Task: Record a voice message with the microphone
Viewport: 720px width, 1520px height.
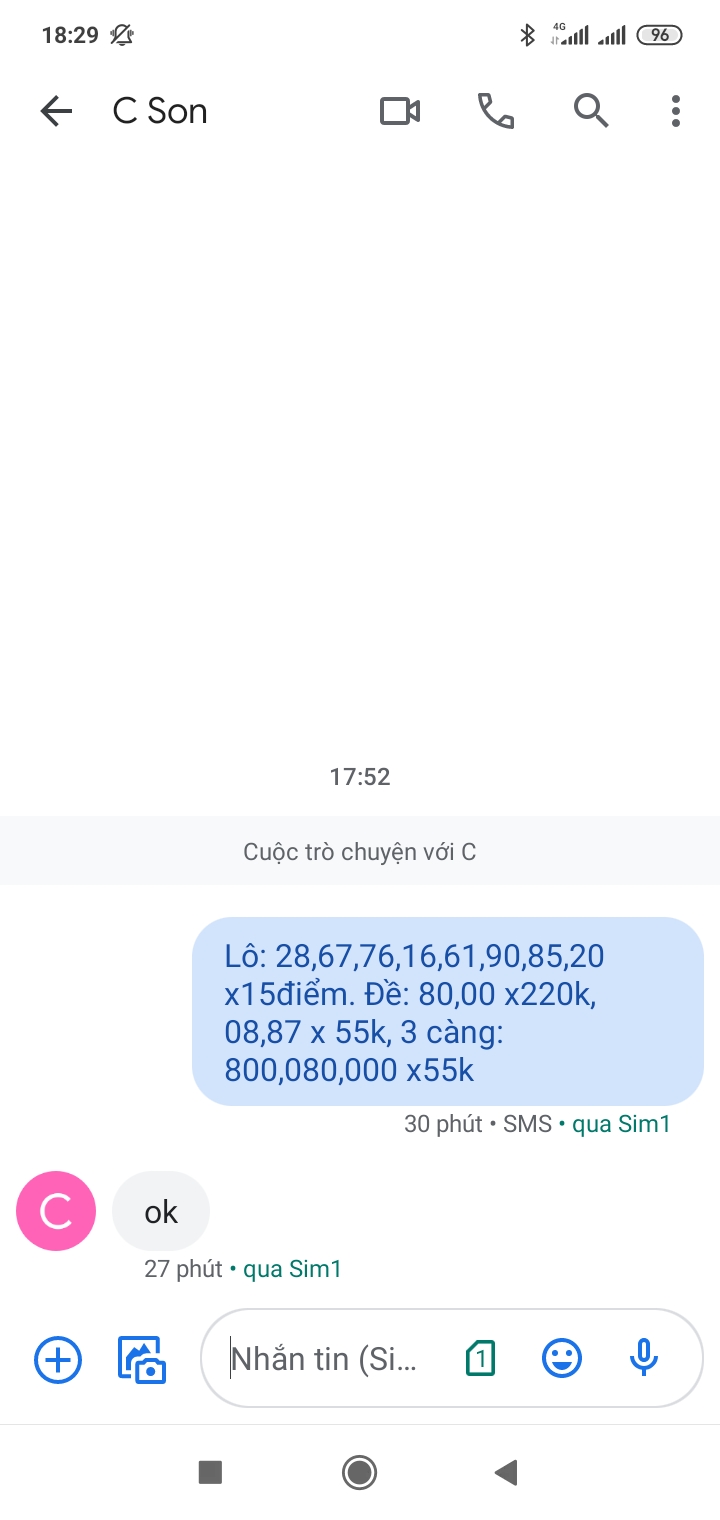Action: 644,1358
